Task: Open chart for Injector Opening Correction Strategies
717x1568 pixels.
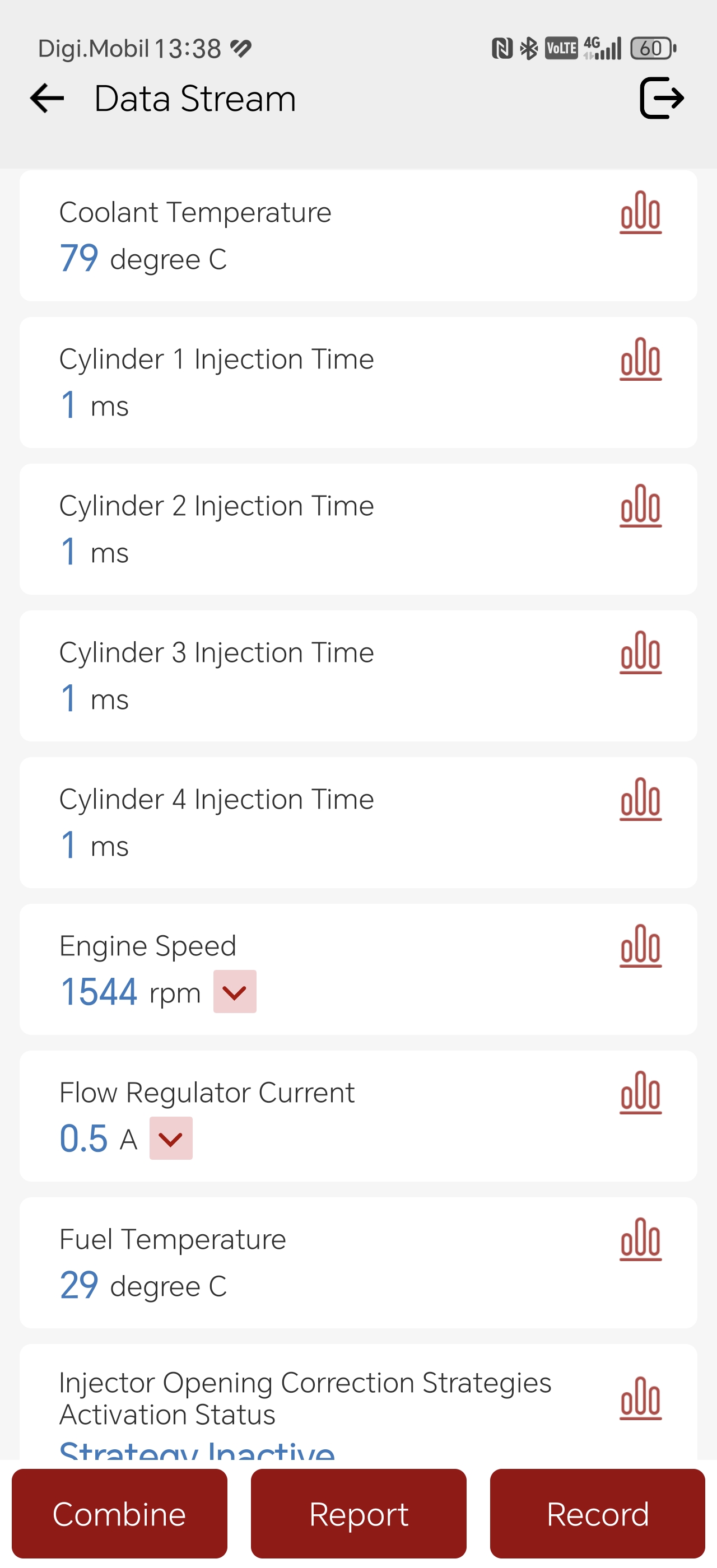Action: click(x=640, y=1398)
